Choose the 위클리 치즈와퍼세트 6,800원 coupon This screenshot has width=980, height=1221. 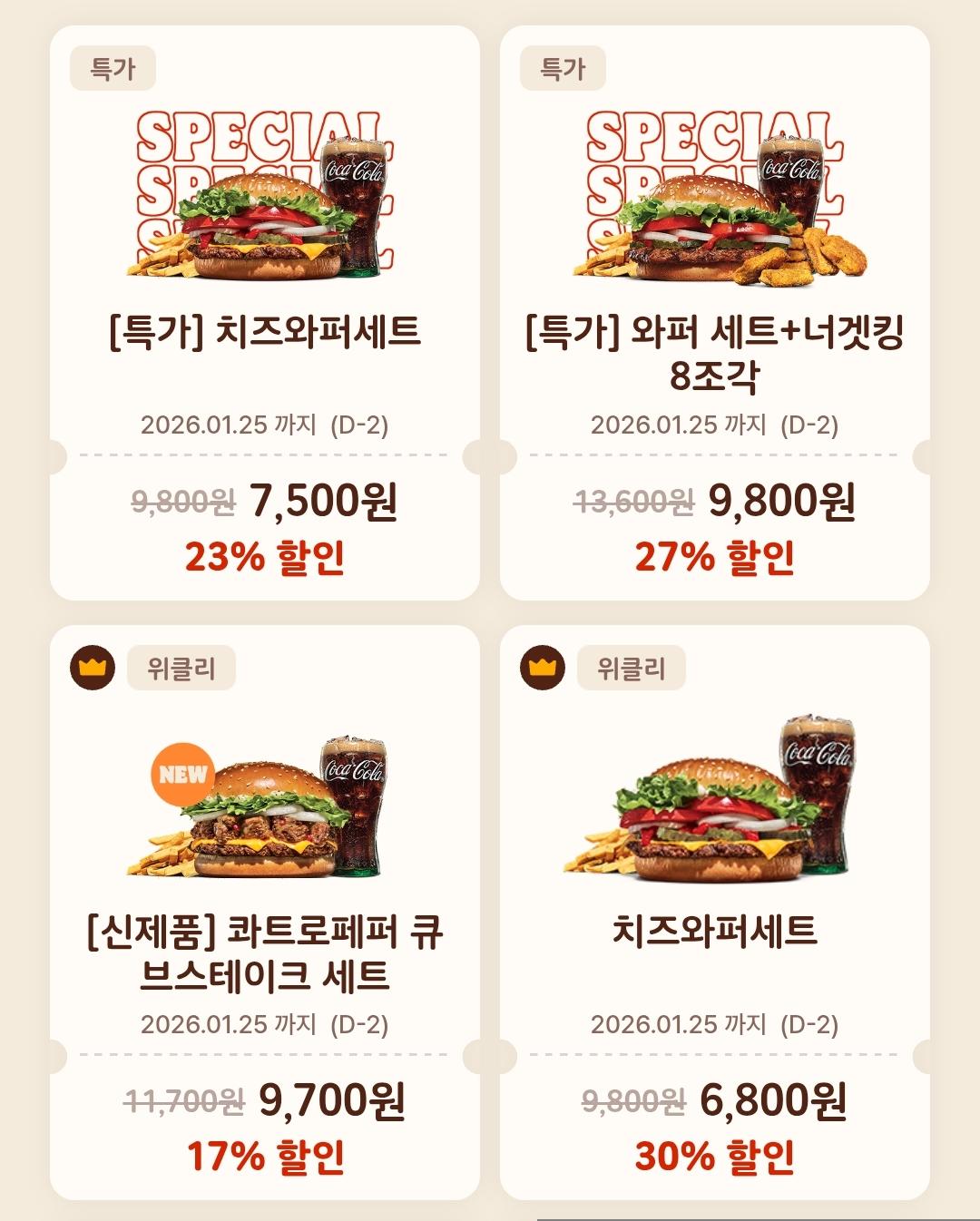point(714,912)
